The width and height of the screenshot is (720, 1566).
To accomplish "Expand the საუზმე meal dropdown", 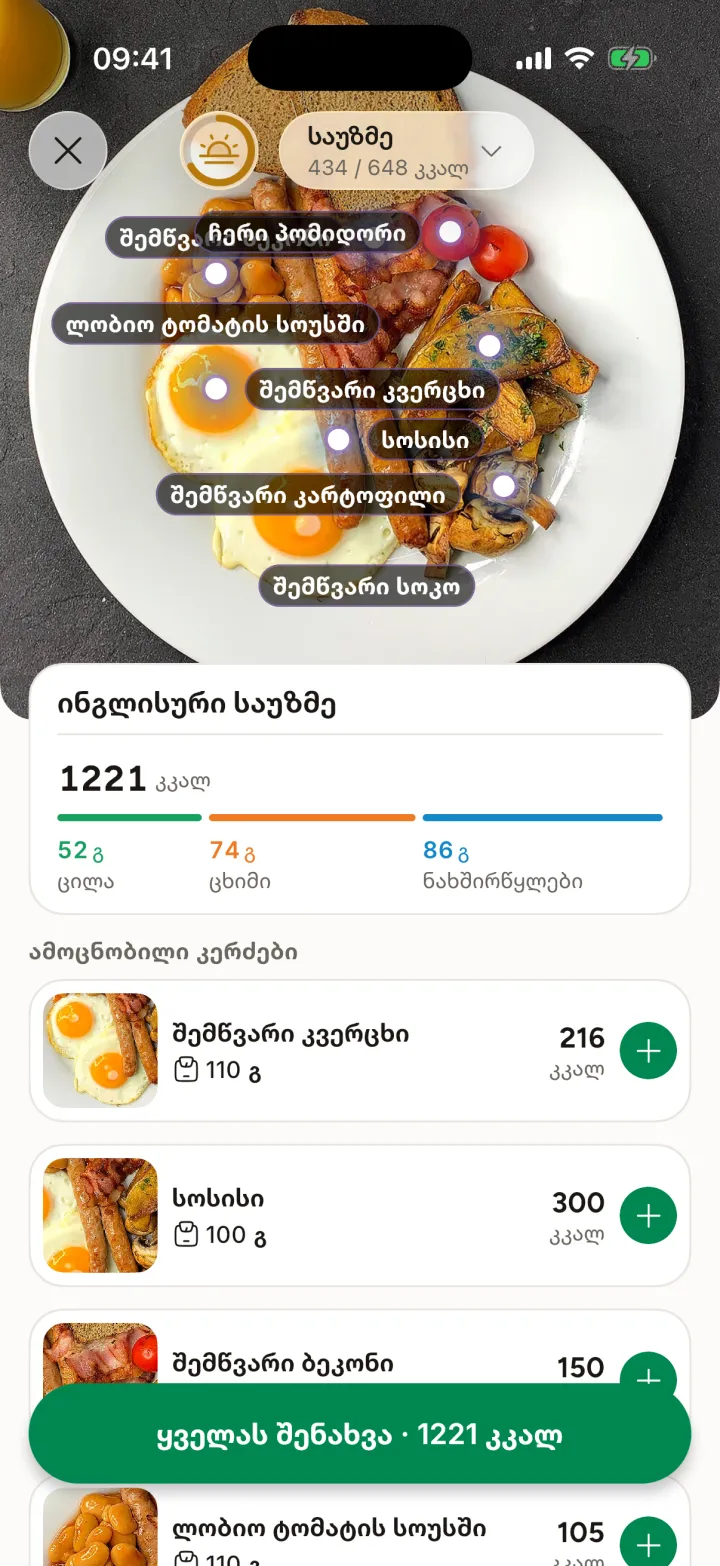I will point(406,151).
